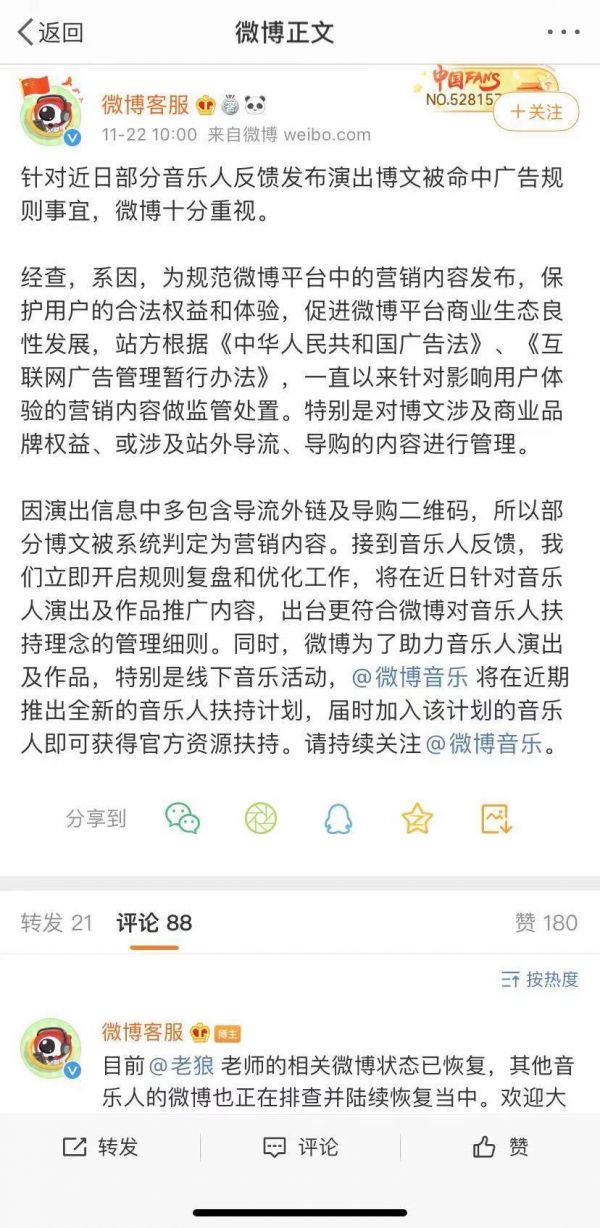600x1228 pixels.
Task: Share post to Qzone star icon
Action: tap(416, 818)
